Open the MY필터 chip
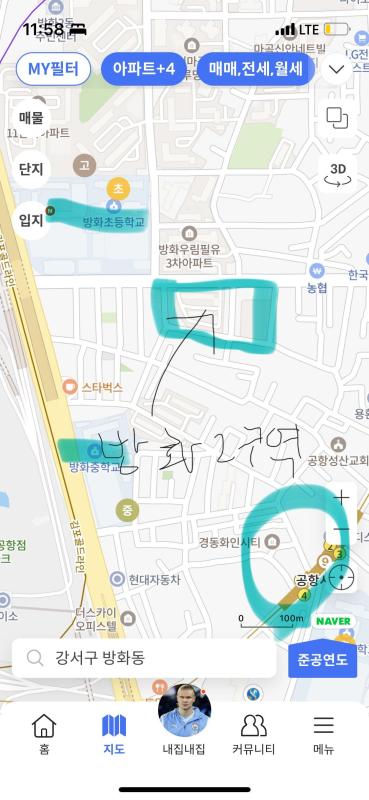This screenshot has width=369, height=800. pyautogui.click(x=53, y=69)
